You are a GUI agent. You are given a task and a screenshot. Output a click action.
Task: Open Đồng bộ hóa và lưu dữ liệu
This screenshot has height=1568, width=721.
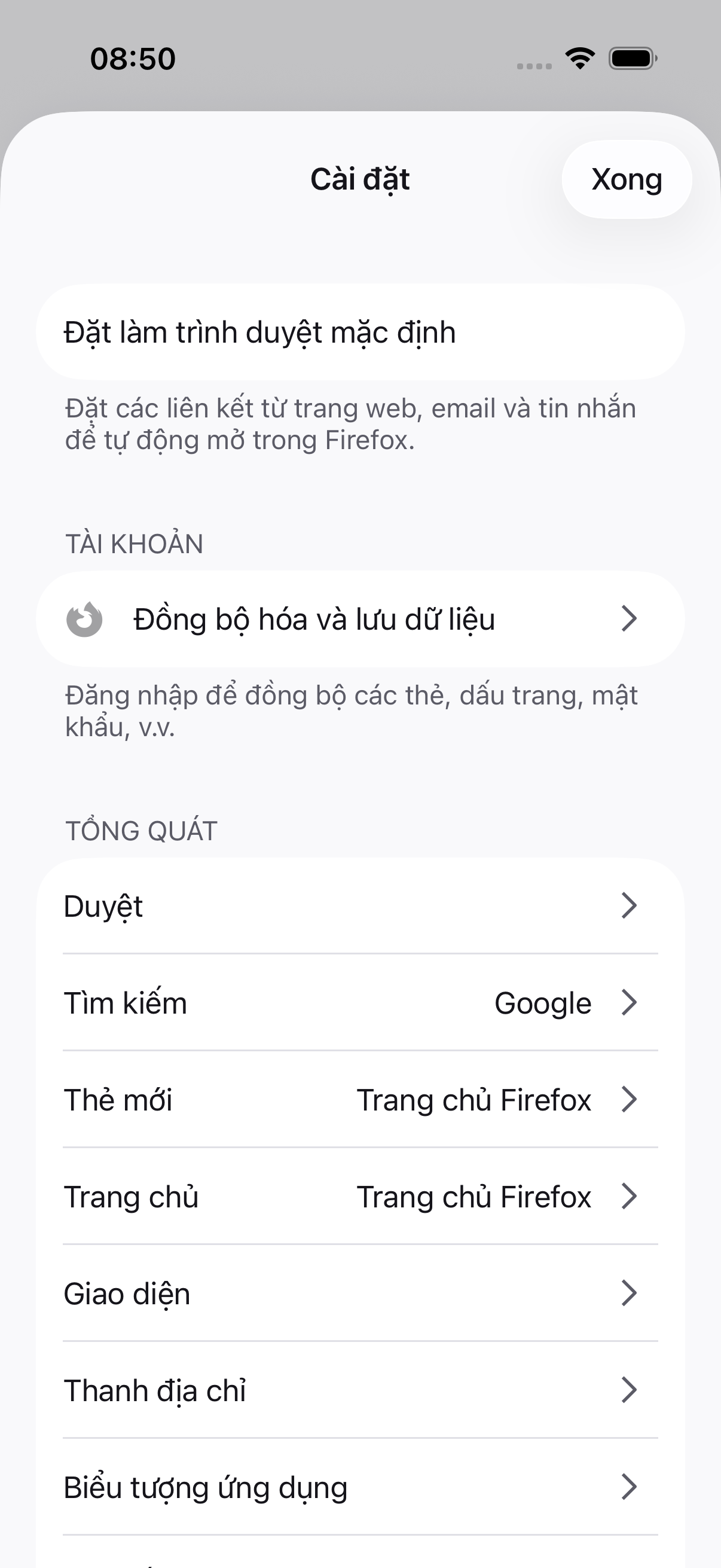(360, 619)
